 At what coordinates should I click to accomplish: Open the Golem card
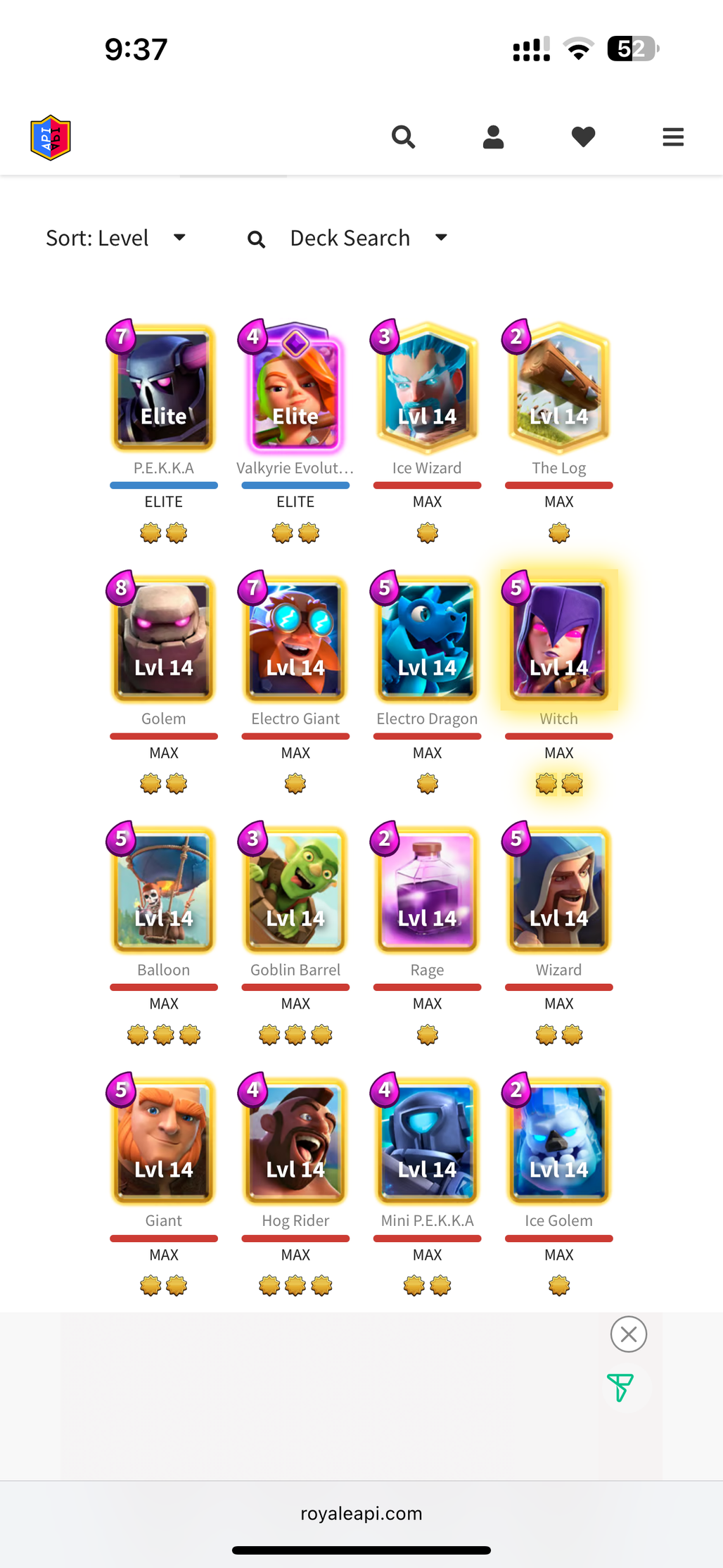[163, 640]
